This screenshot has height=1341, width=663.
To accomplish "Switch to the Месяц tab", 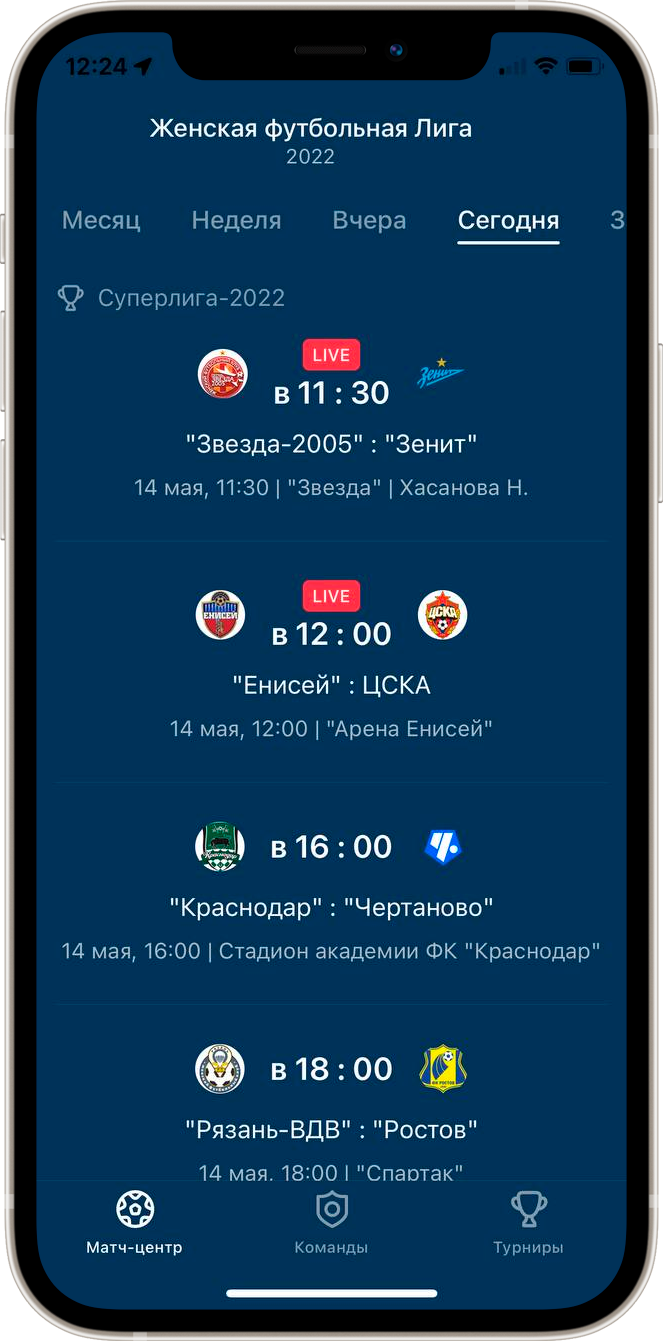I will coord(101,220).
